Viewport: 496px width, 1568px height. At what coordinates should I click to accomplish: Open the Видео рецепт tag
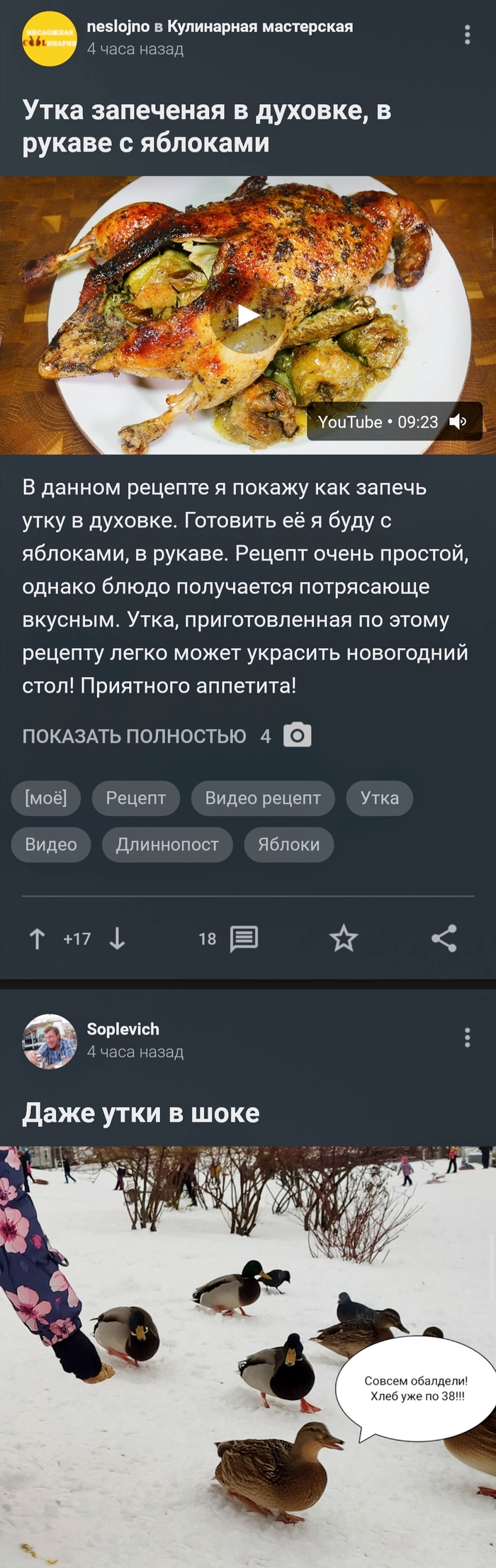263,798
